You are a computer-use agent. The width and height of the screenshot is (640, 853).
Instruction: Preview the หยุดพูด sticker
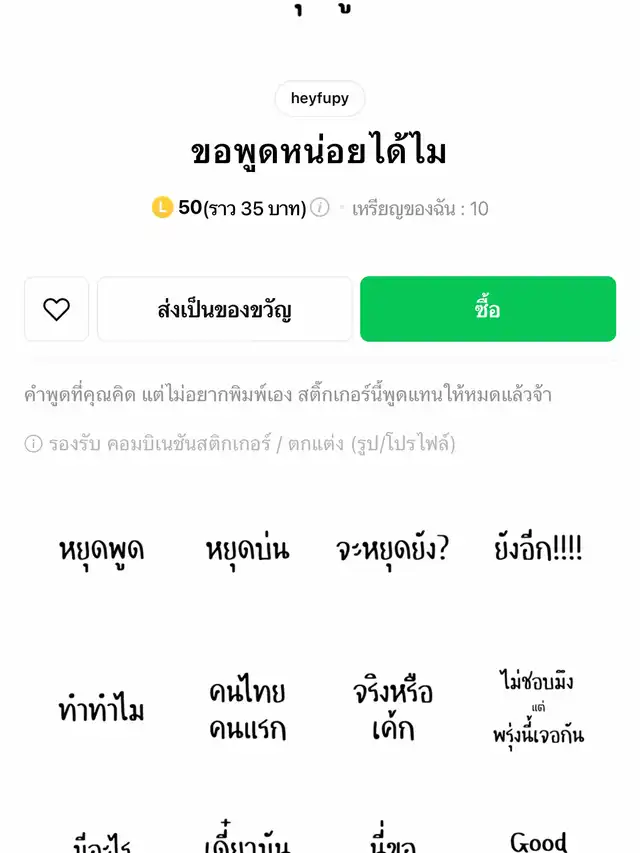coord(101,549)
